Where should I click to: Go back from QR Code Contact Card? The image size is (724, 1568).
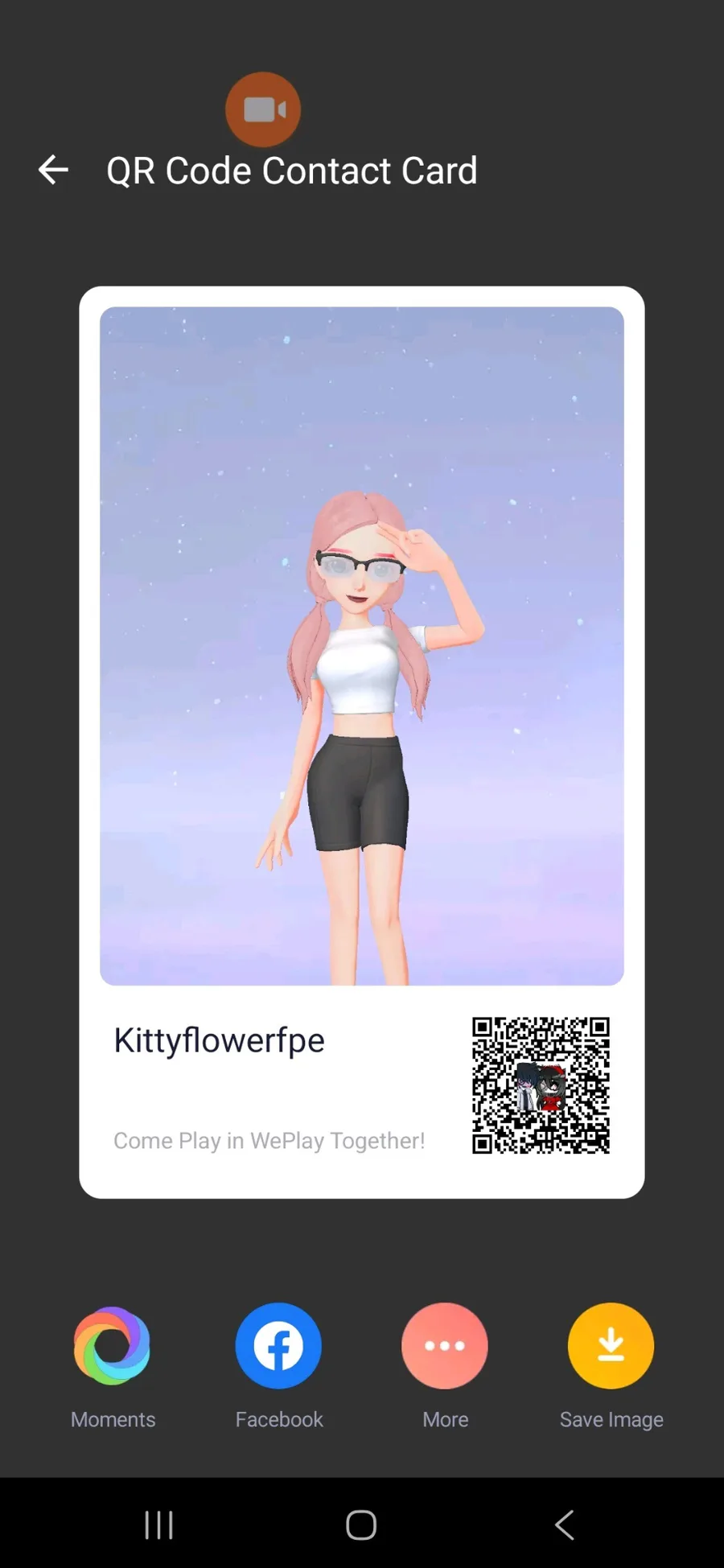click(53, 170)
